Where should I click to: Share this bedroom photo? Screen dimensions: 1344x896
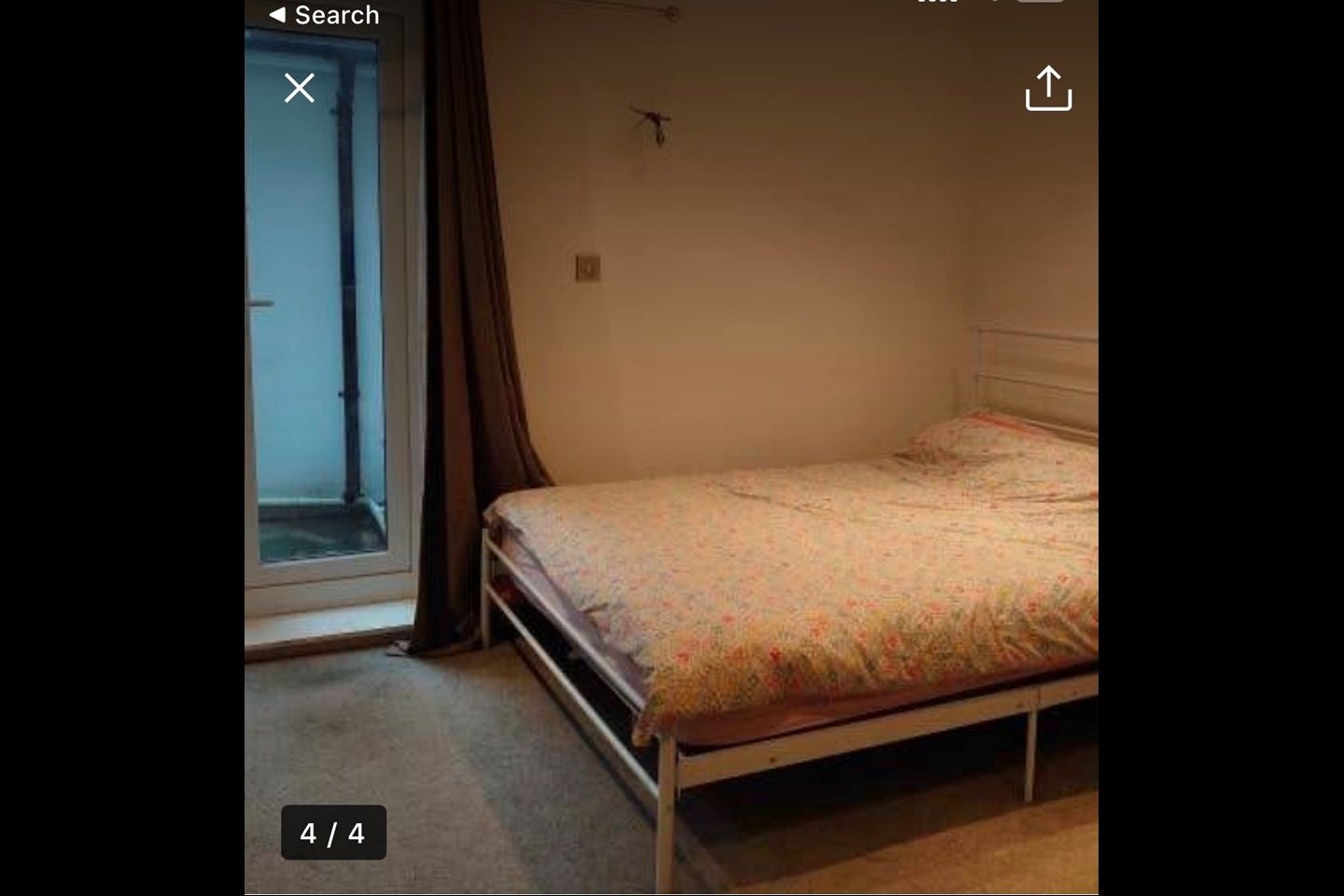click(1048, 89)
